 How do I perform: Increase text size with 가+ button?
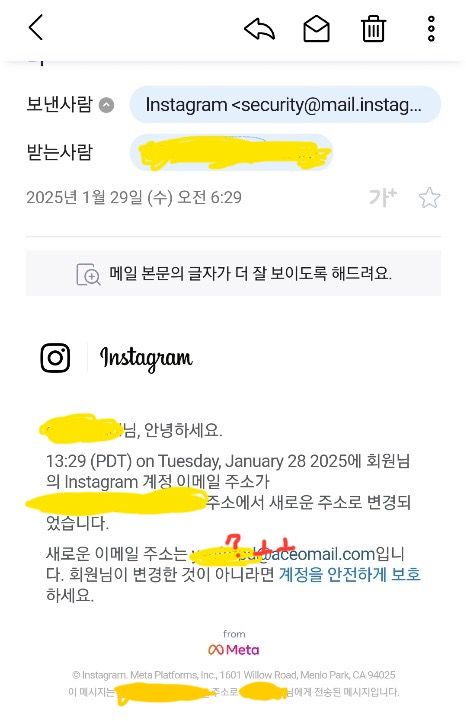[382, 197]
